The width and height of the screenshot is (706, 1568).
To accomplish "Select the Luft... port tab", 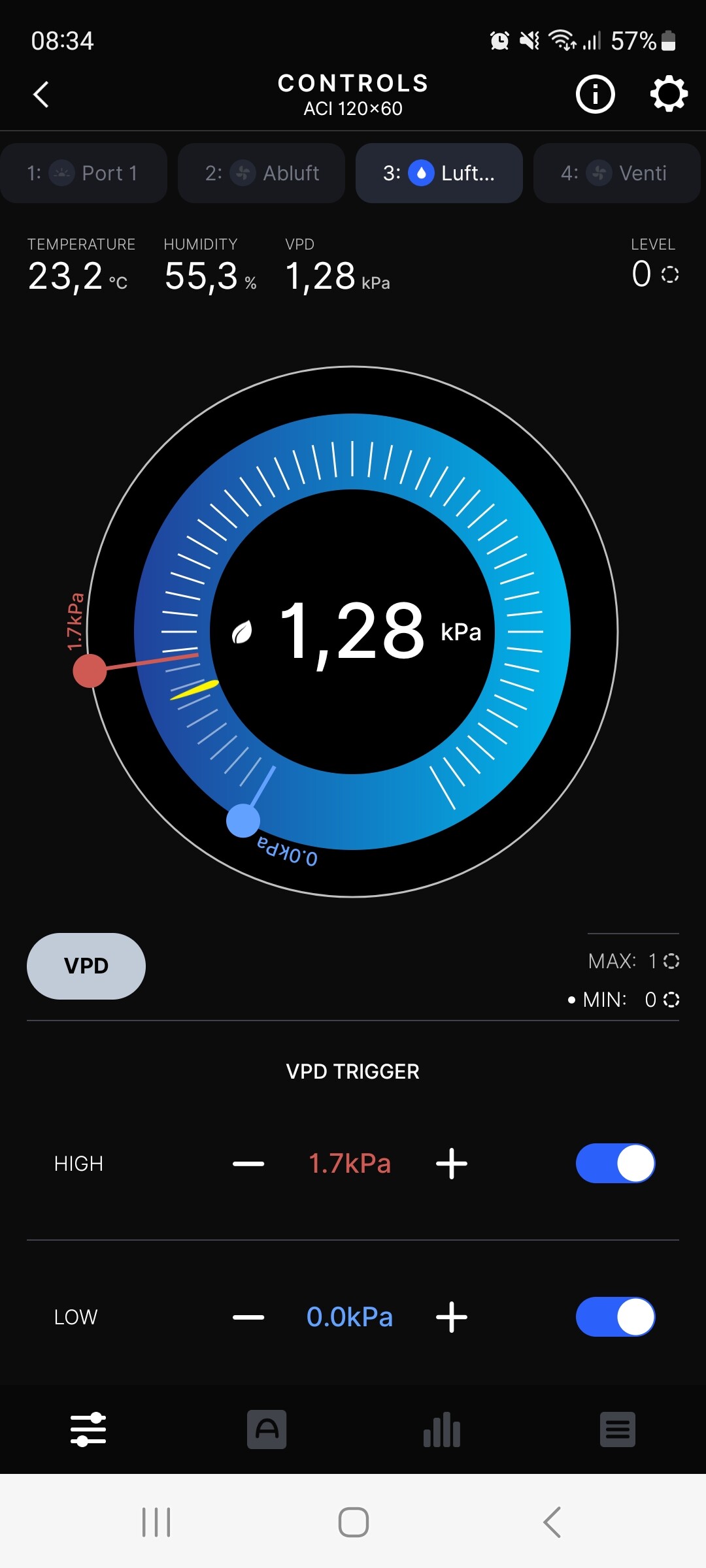I will click(x=439, y=173).
